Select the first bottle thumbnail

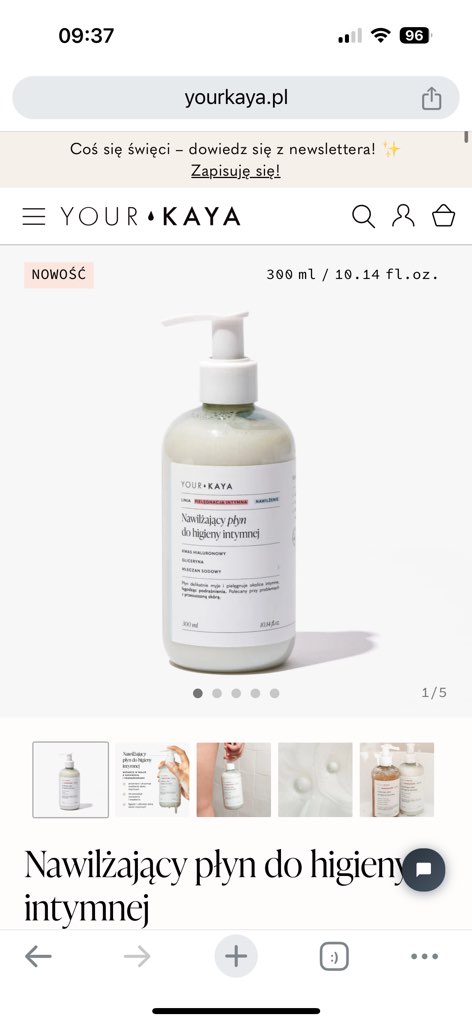tap(71, 779)
